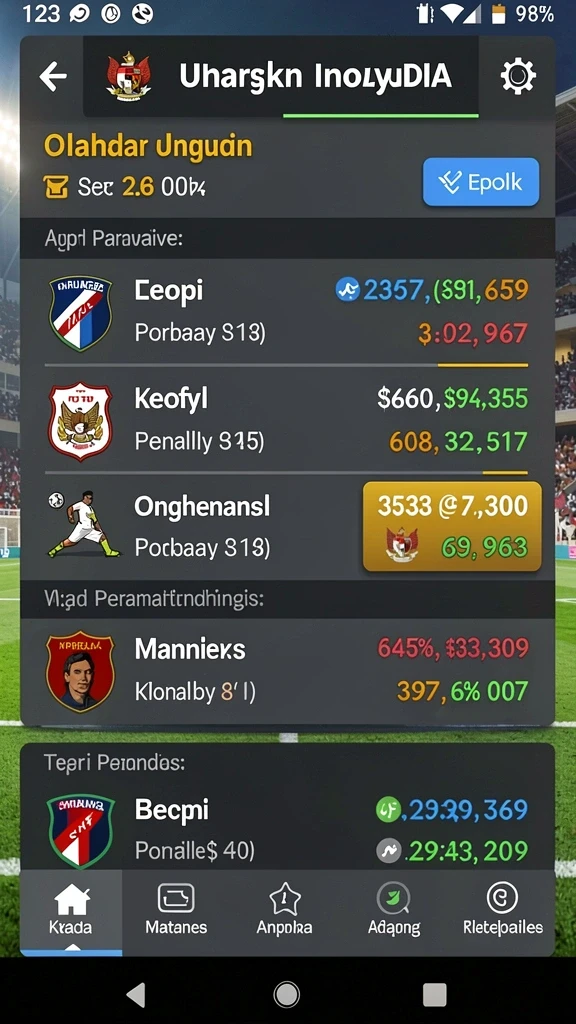The image size is (576, 1024).
Task: Switch to the Krada home tab
Action: [71, 912]
